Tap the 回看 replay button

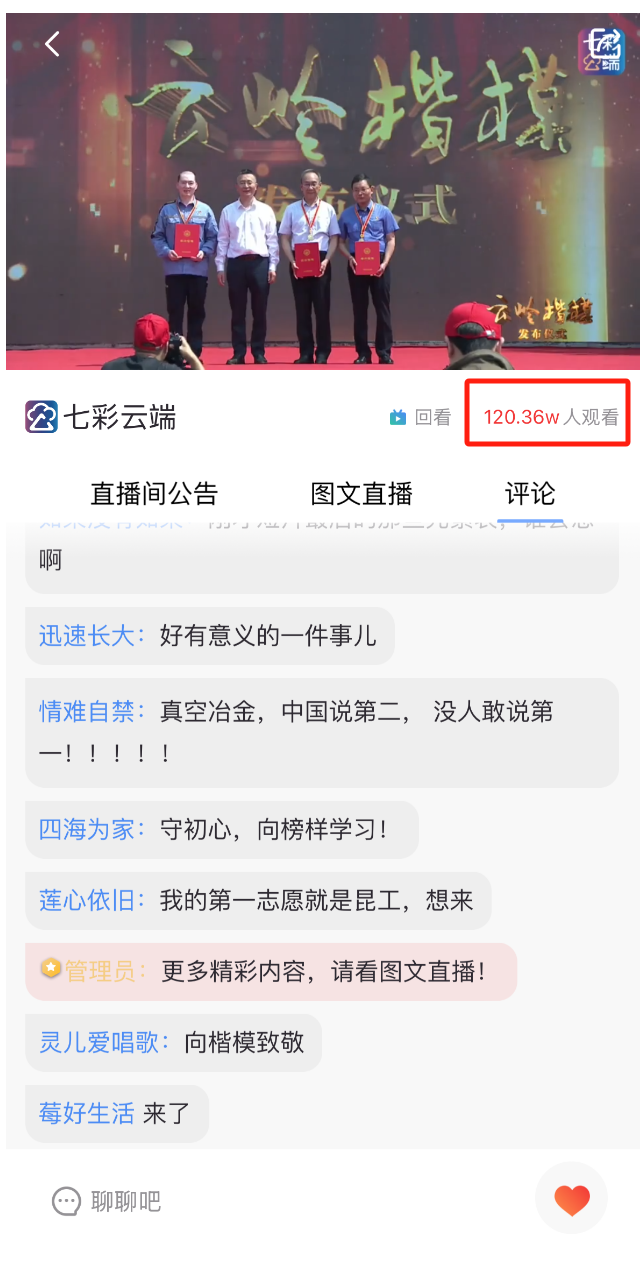pyautogui.click(x=421, y=417)
